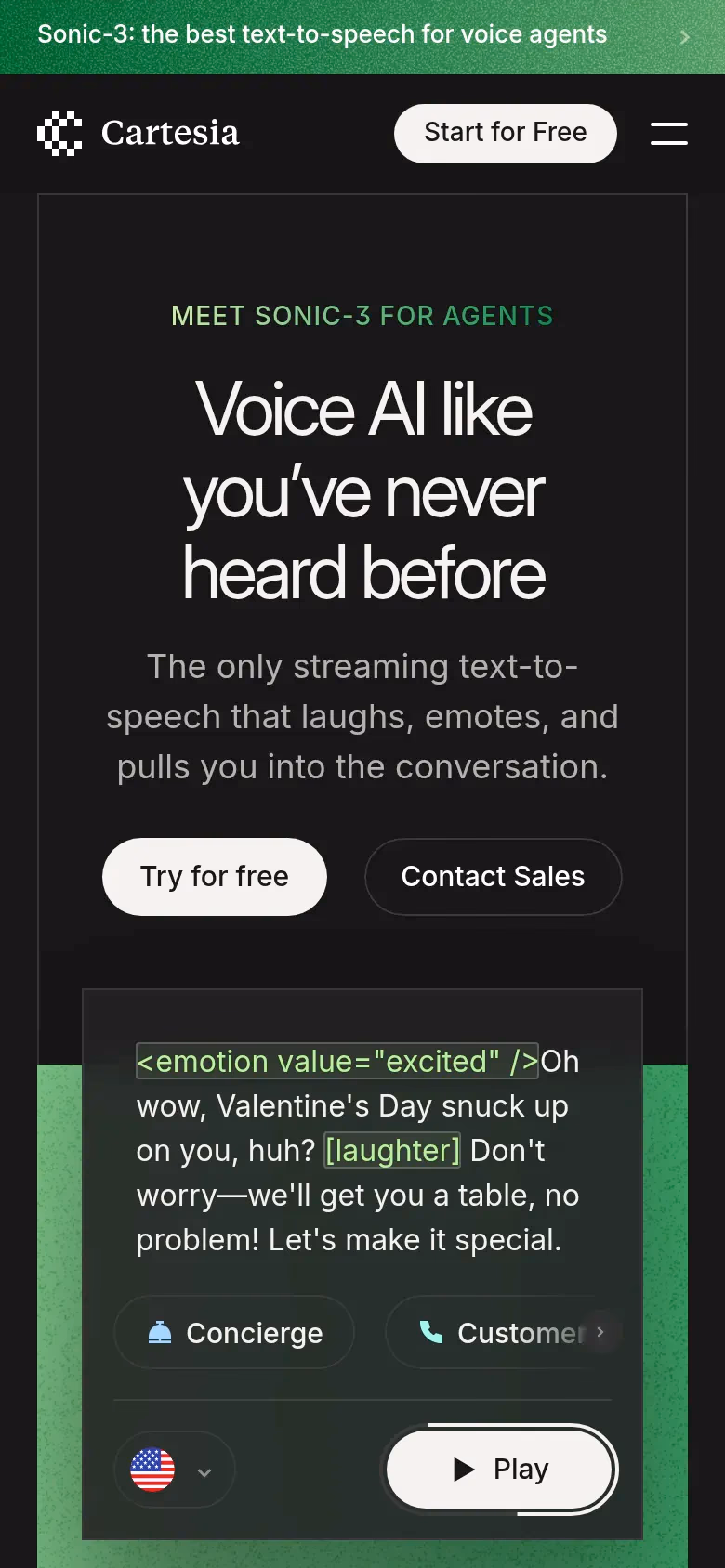Play the voice demo
Viewport: 725px width, 1568px height.
500,1469
